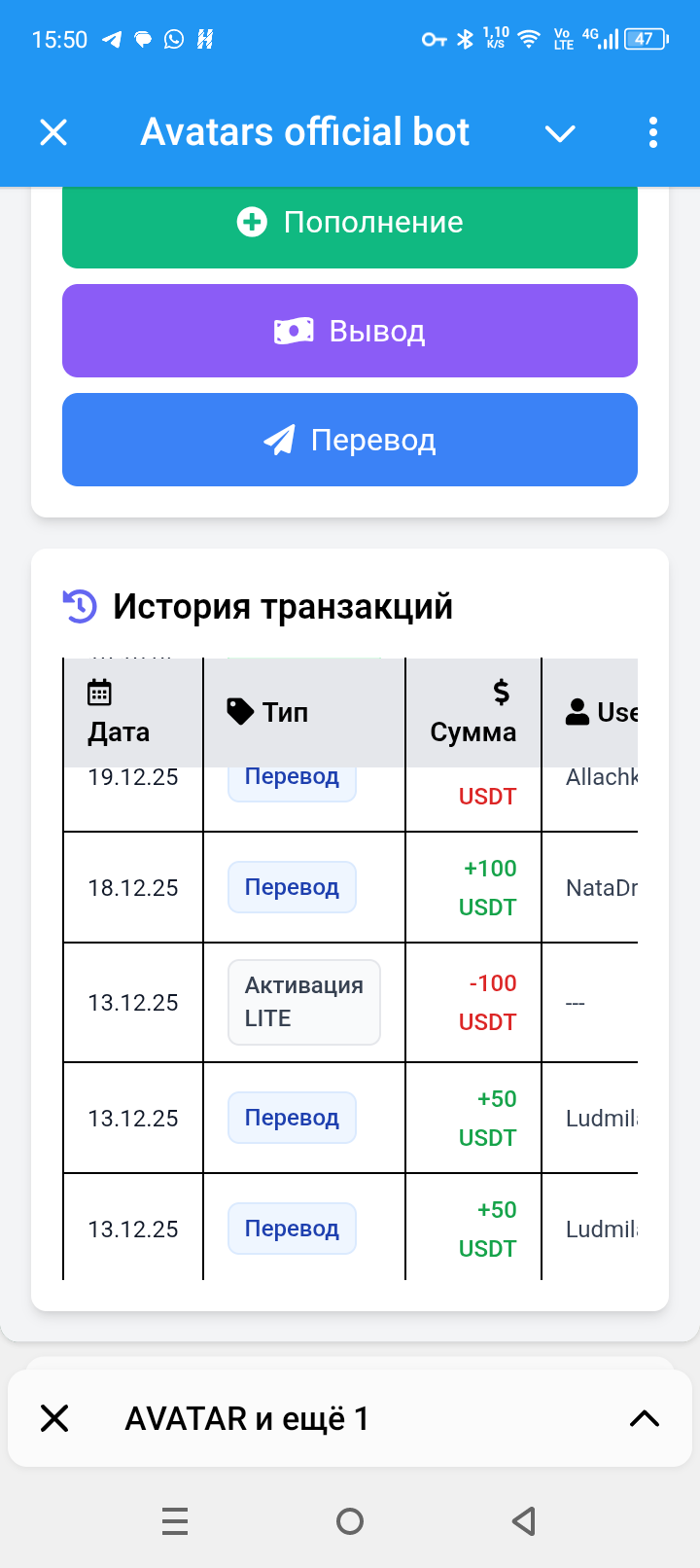The image size is (700, 1568).
Task: Close the Avatars official bot mini app
Action: pos(53,132)
